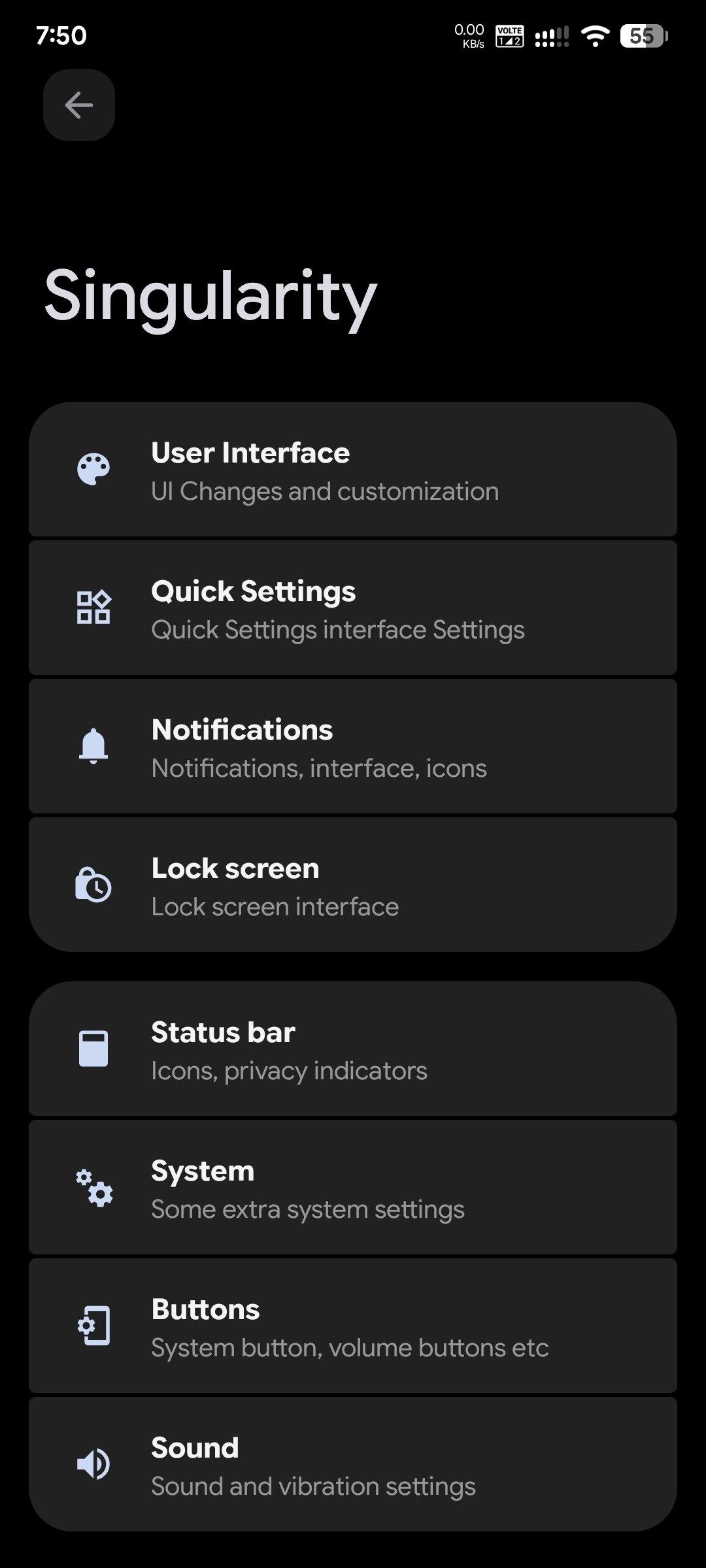Image resolution: width=706 pixels, height=1568 pixels.
Task: Open Sound and vibration settings
Action: point(353,1465)
